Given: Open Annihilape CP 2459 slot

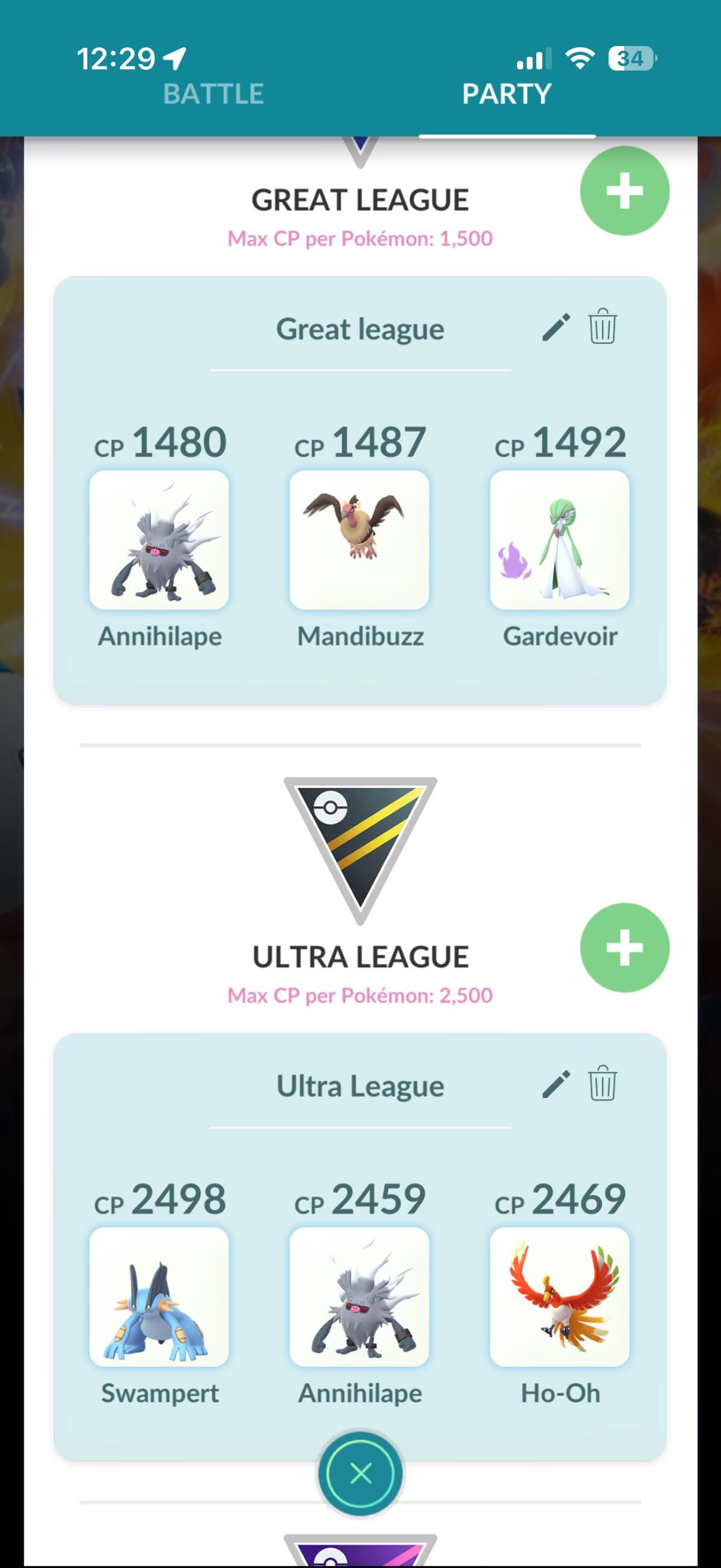Looking at the screenshot, I should (x=359, y=1297).
